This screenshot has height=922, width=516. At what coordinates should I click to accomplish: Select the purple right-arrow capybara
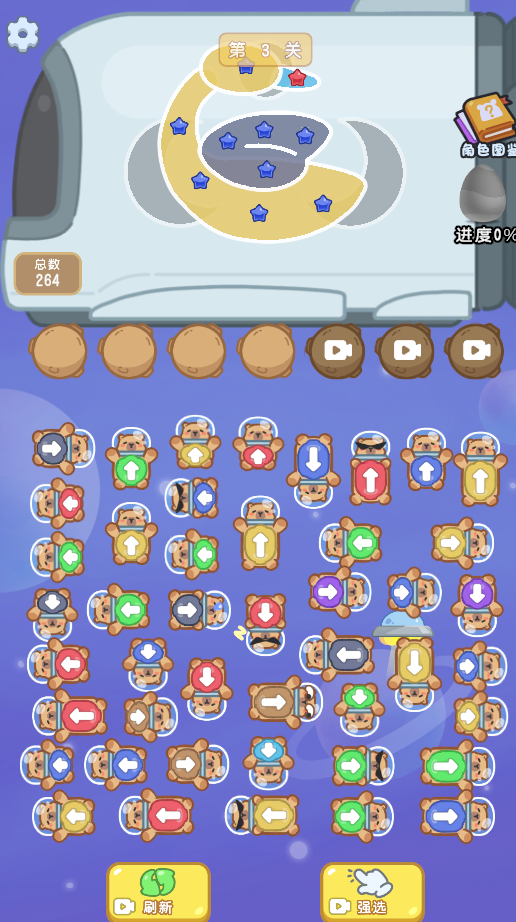click(x=339, y=592)
